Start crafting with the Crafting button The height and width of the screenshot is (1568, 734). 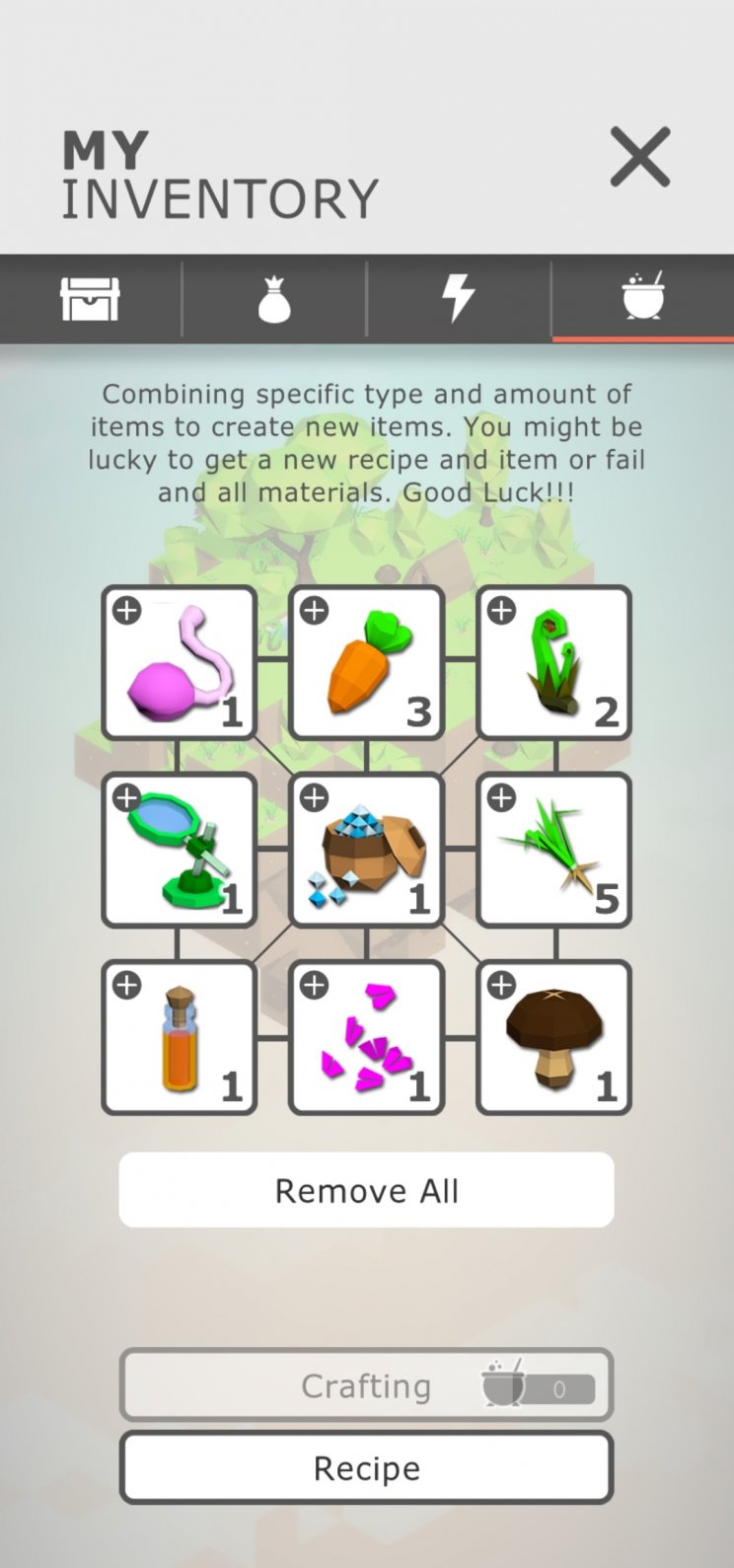[366, 1385]
